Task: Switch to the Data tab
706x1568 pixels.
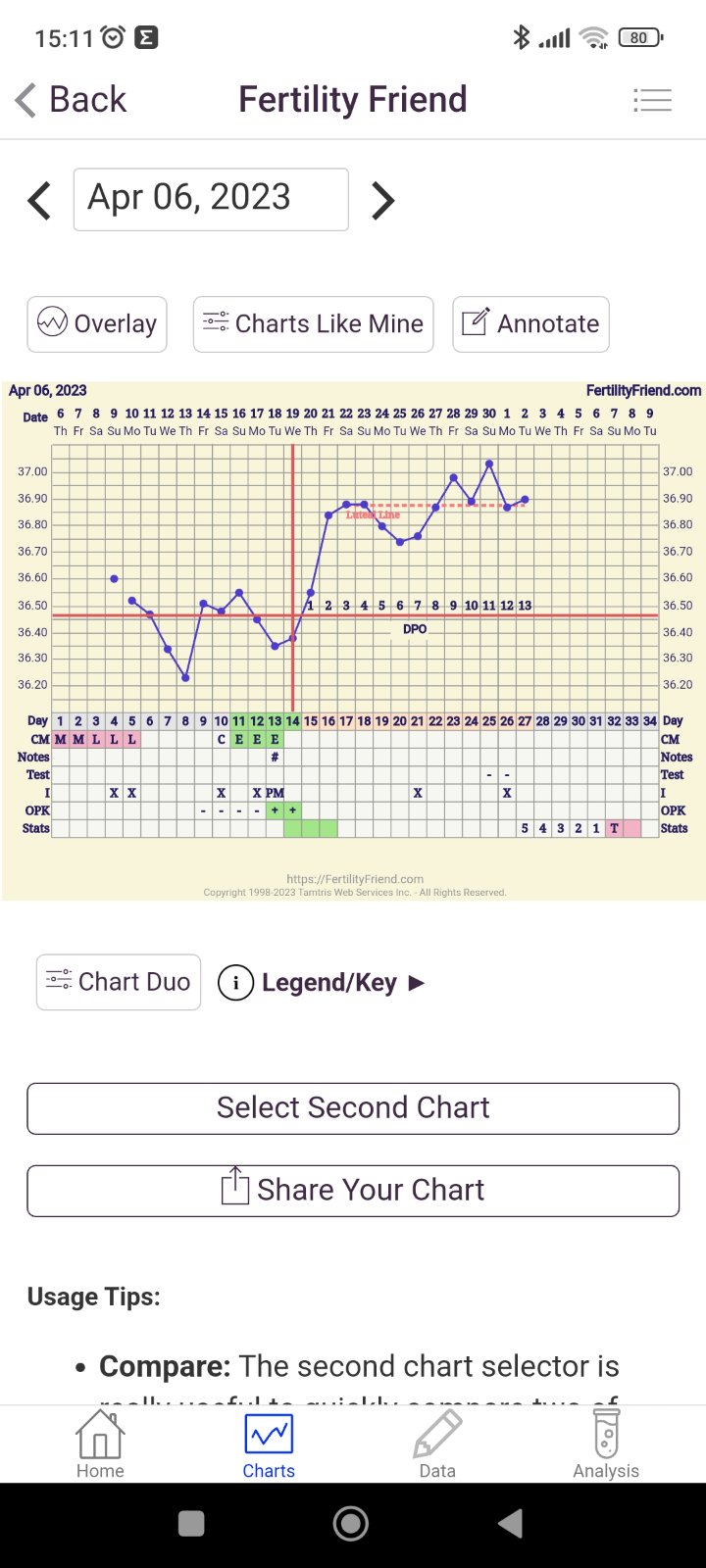Action: [437, 1445]
